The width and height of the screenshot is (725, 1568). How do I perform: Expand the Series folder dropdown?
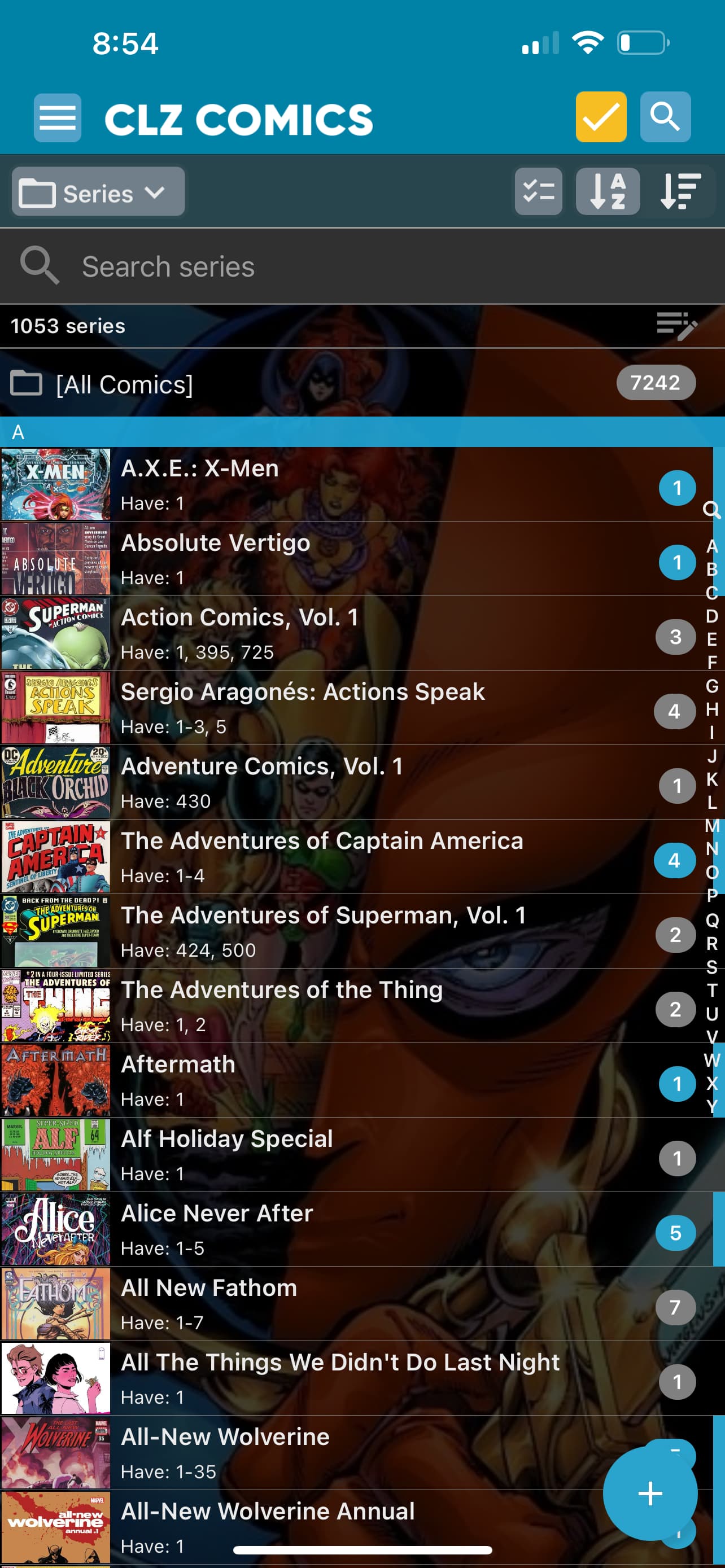[x=98, y=192]
